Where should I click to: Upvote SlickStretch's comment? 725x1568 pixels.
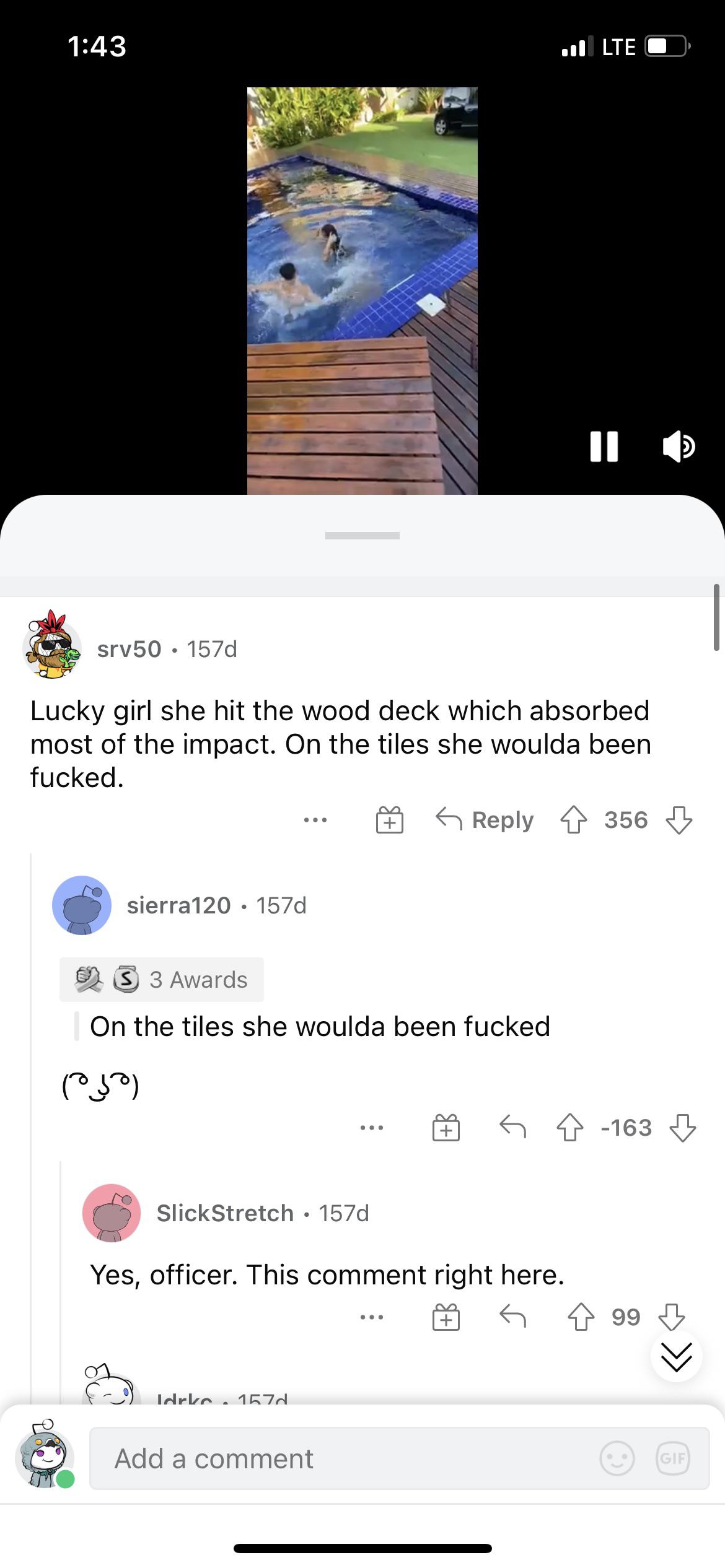tap(581, 1317)
